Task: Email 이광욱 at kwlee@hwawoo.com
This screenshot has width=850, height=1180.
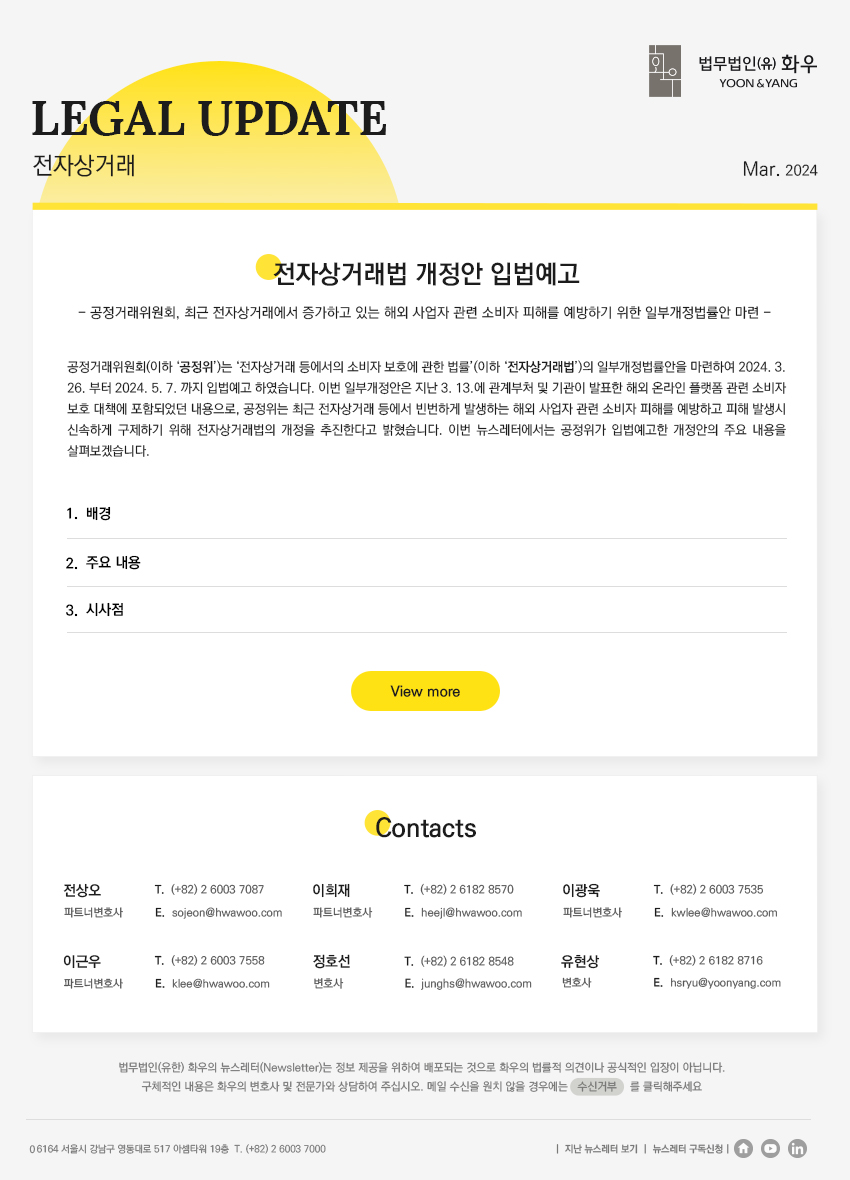Action: (724, 913)
